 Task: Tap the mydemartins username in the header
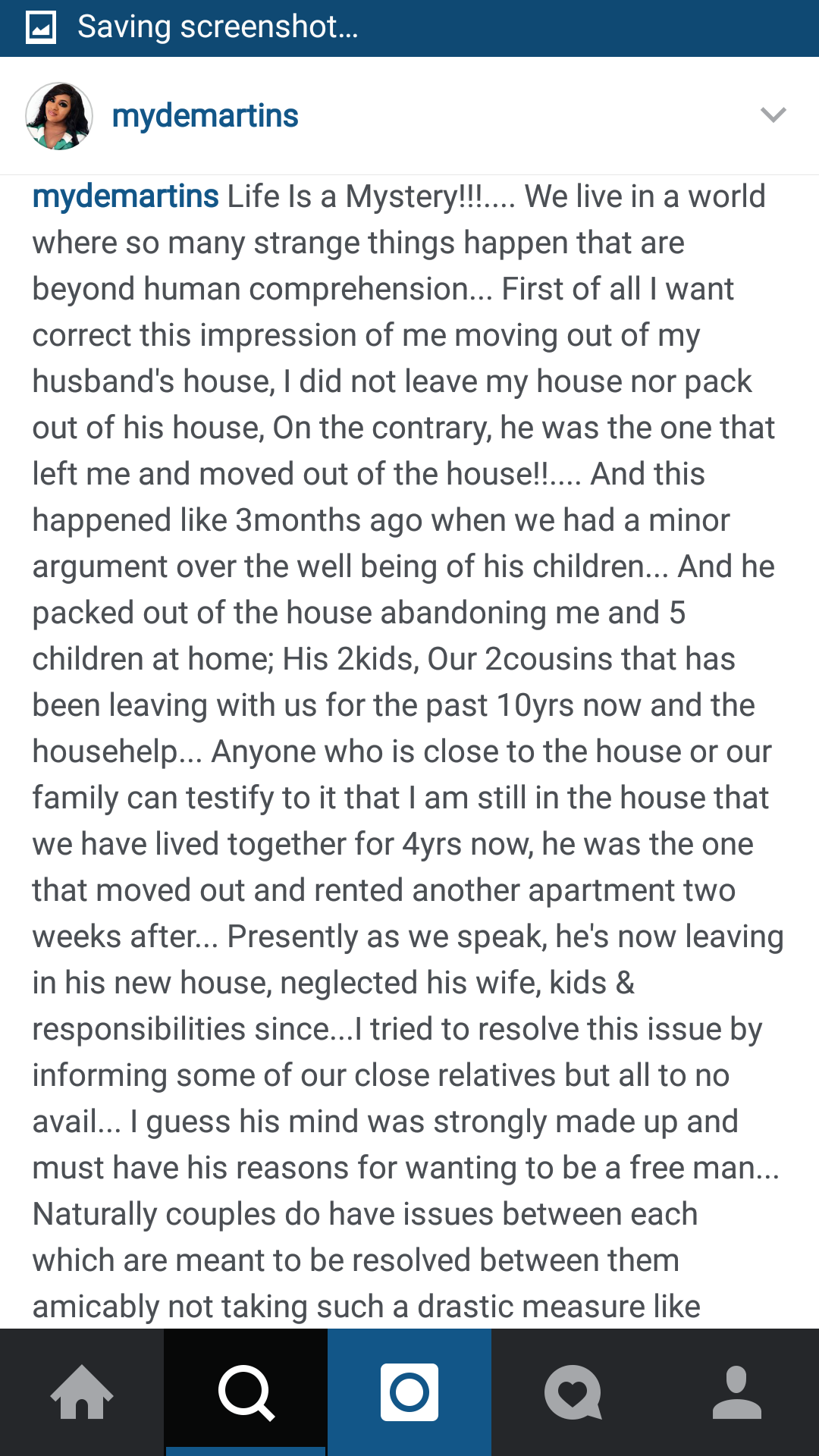(205, 116)
